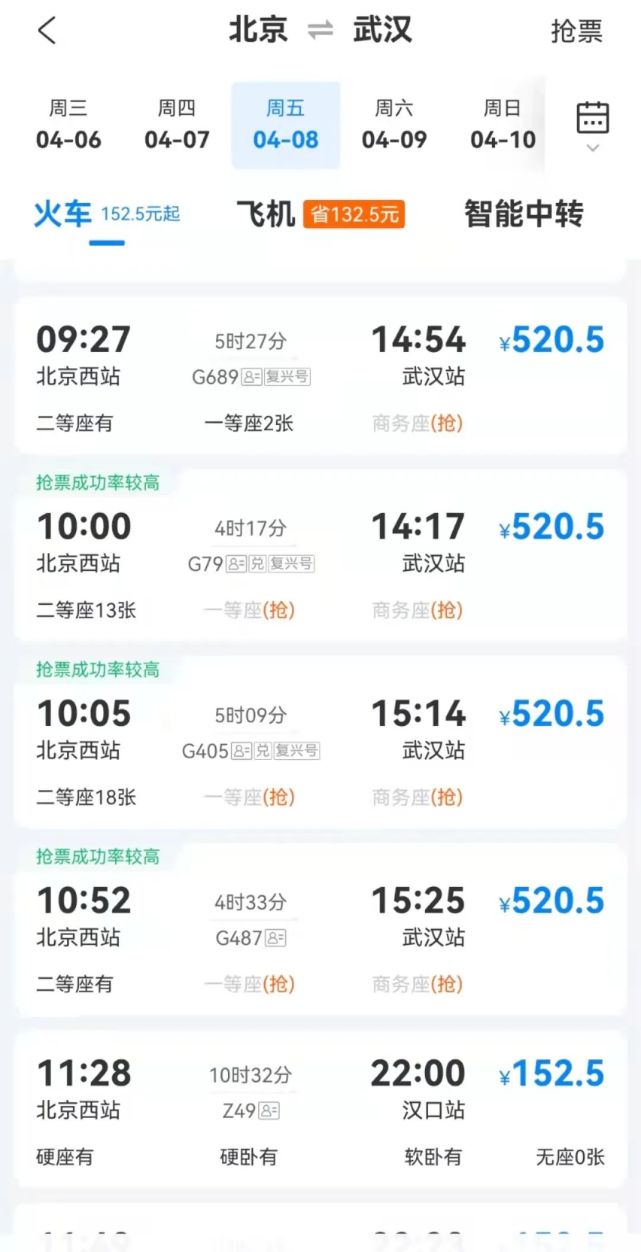Select Sunday 04-10 date
641x1252 pixels.
click(x=503, y=124)
